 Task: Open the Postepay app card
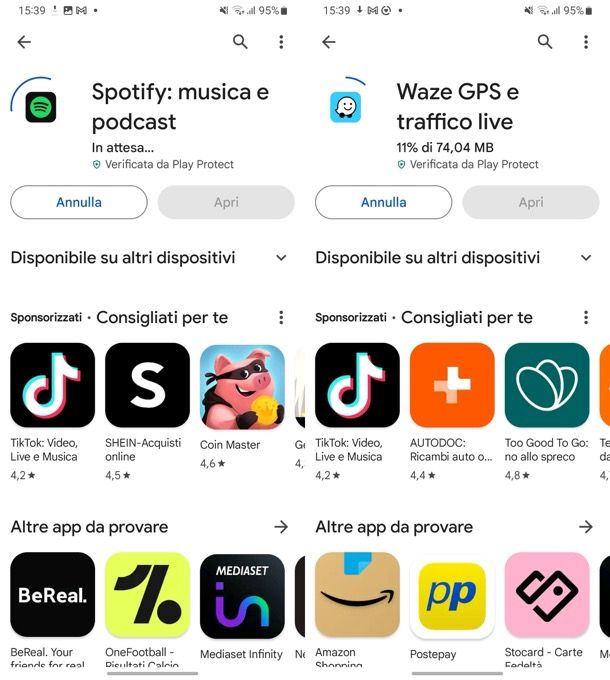tap(452, 595)
